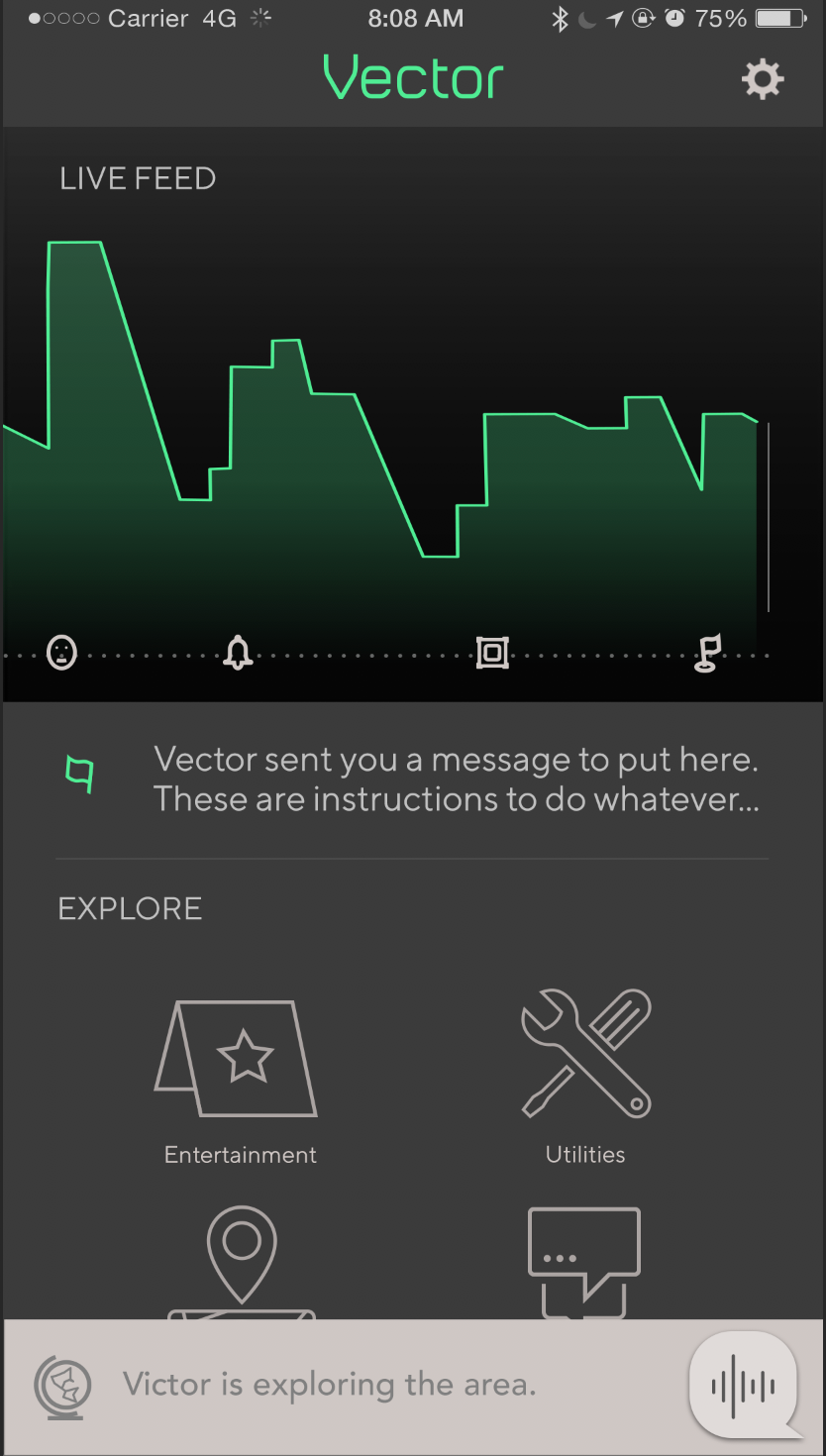Tap the voice waveform button
Screen dimensions: 826x1456
tap(743, 1385)
